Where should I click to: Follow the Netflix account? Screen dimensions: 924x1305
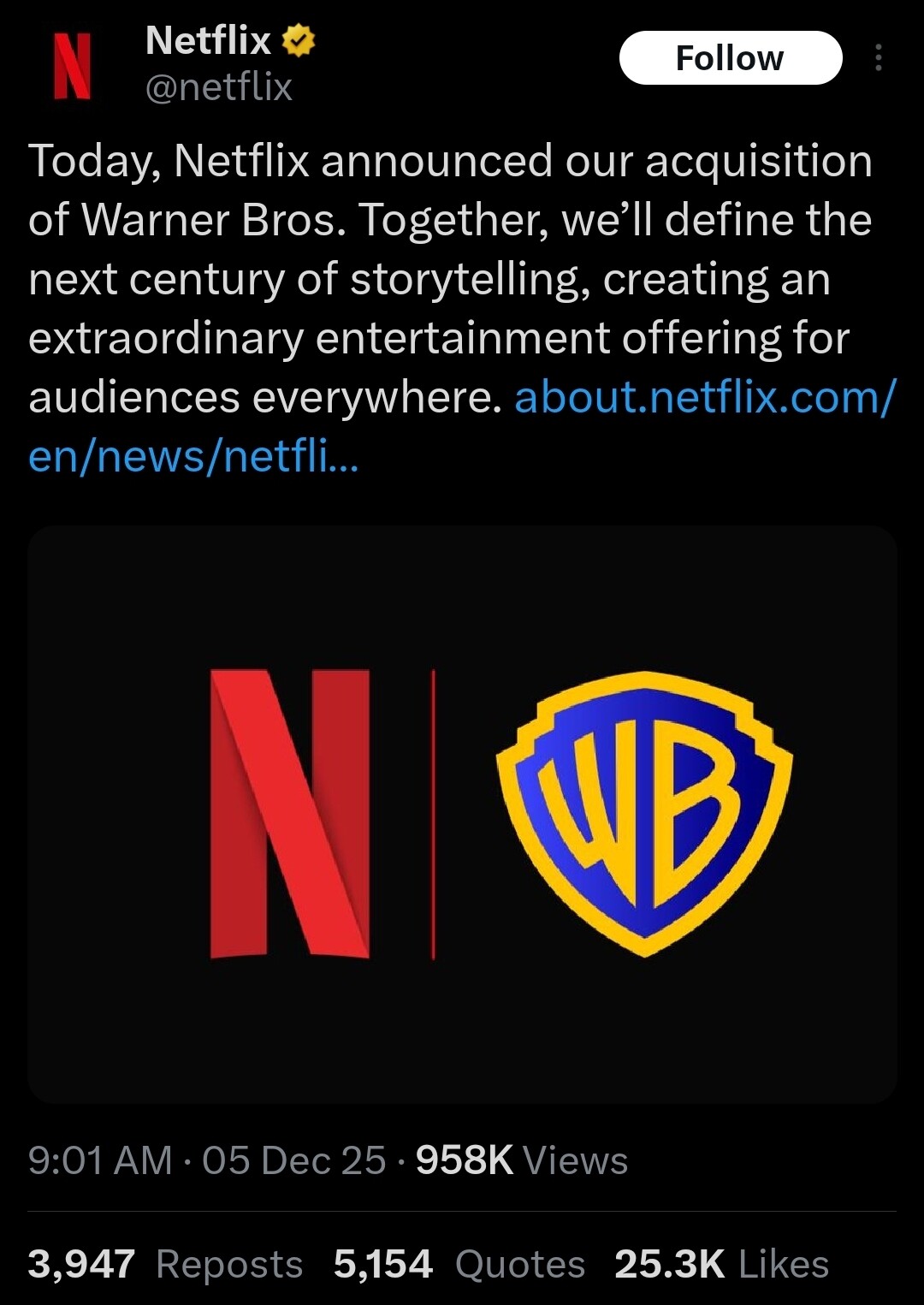click(730, 58)
